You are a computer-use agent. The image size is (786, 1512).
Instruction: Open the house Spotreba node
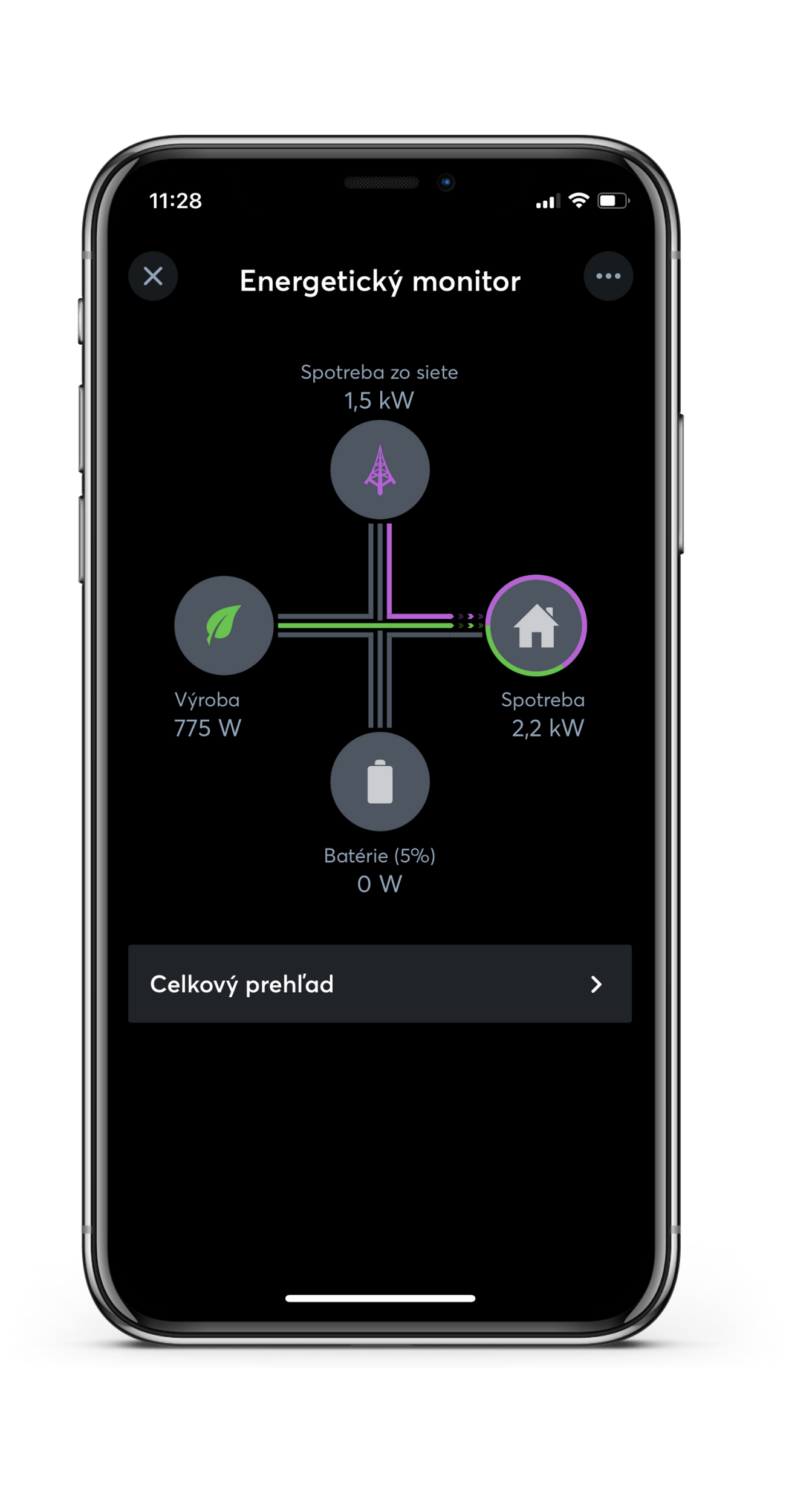[536, 625]
